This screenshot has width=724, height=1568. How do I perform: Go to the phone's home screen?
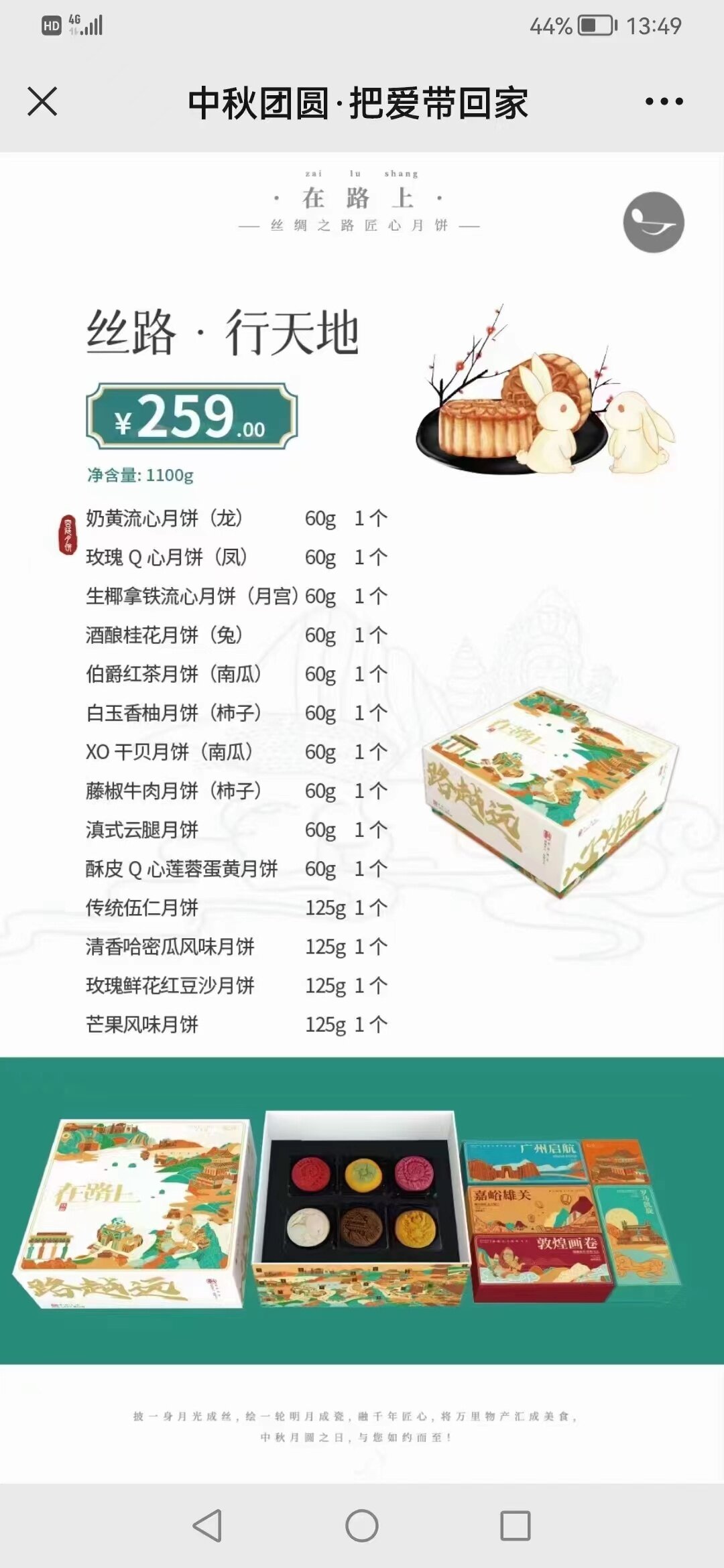[x=362, y=1526]
